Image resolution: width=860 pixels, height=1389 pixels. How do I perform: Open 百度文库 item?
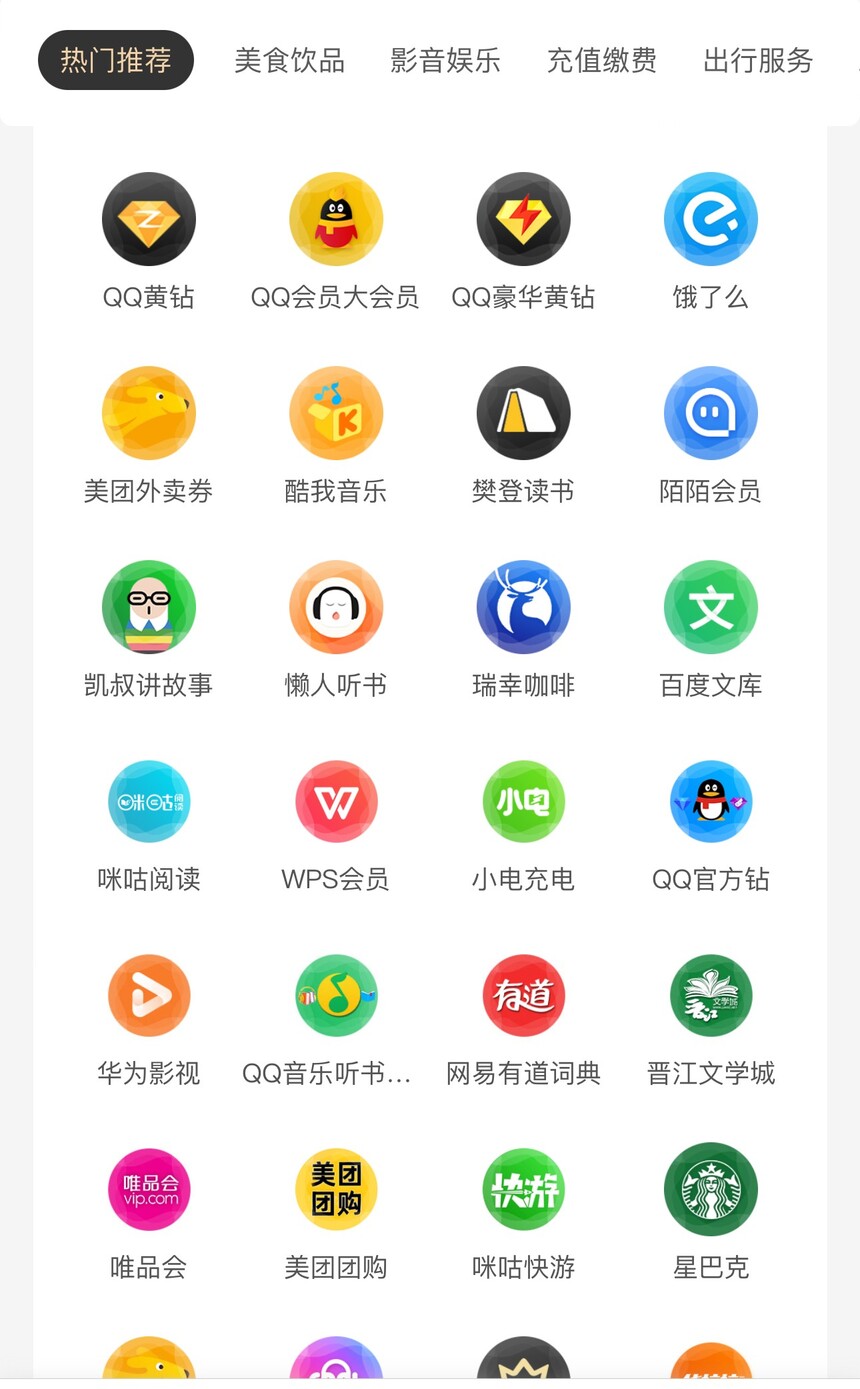coord(711,607)
